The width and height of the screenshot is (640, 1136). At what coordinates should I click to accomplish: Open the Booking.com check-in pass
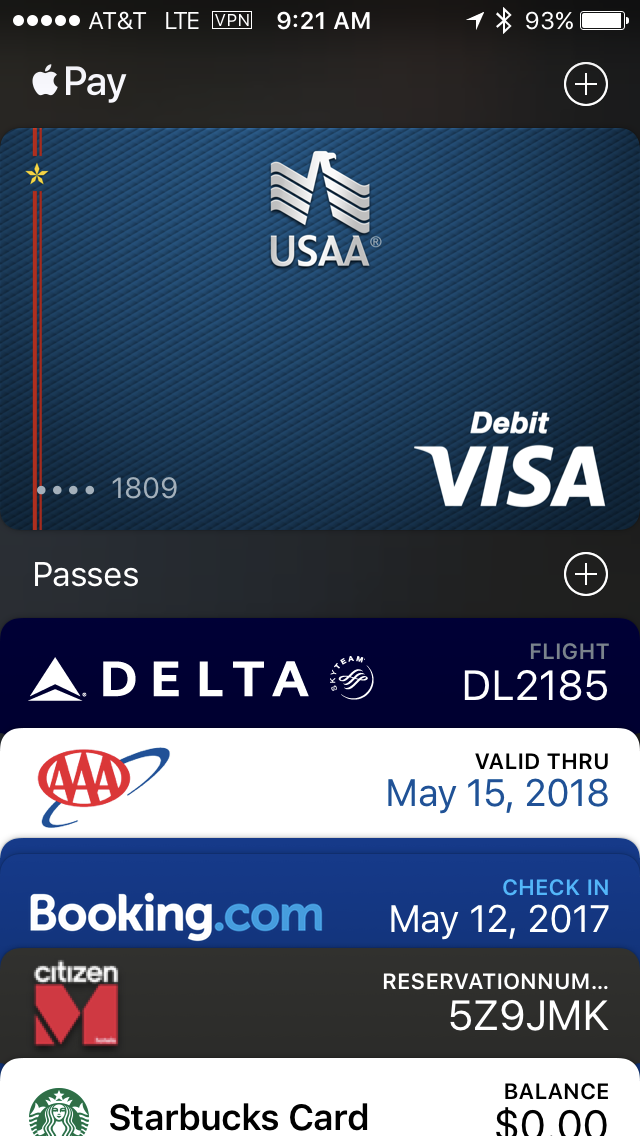[320, 902]
